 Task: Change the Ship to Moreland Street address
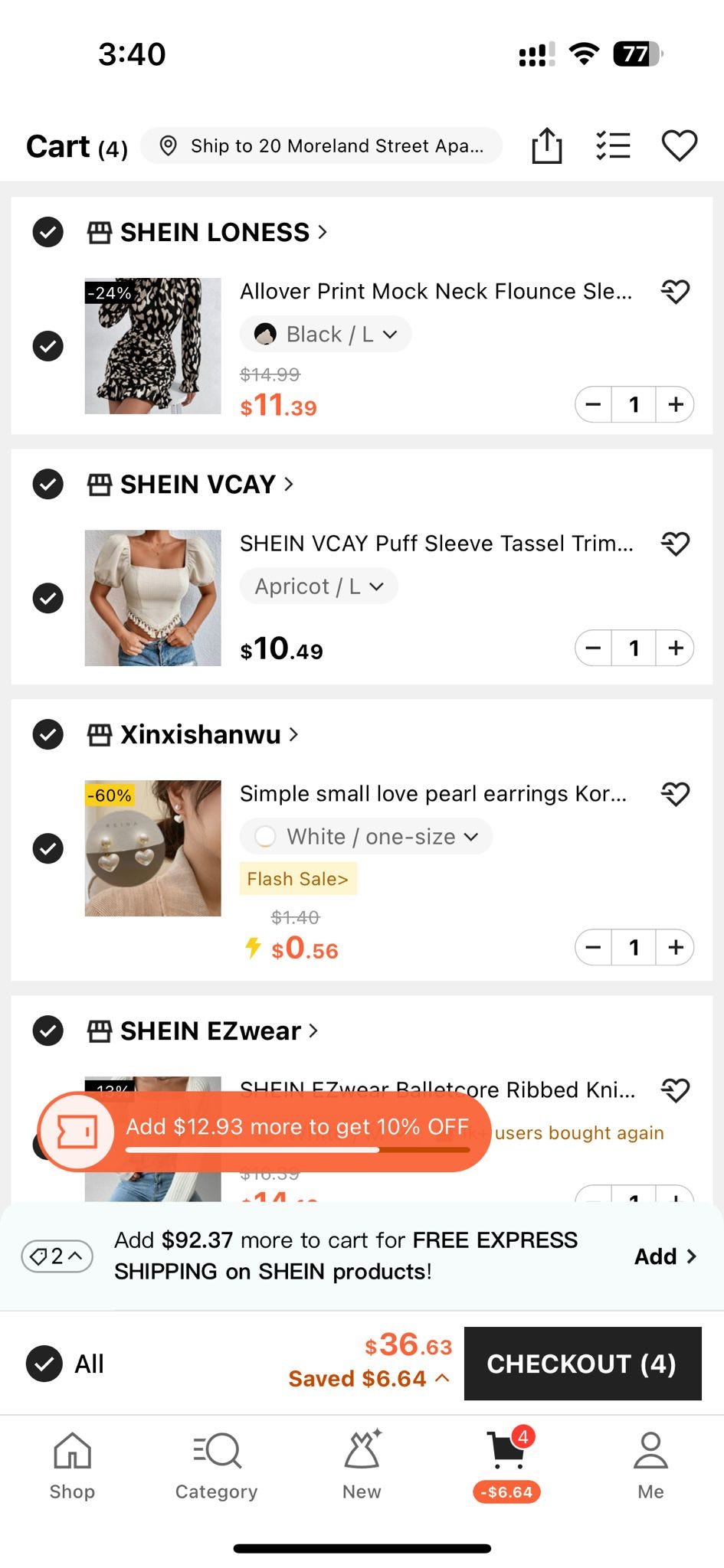(x=322, y=145)
